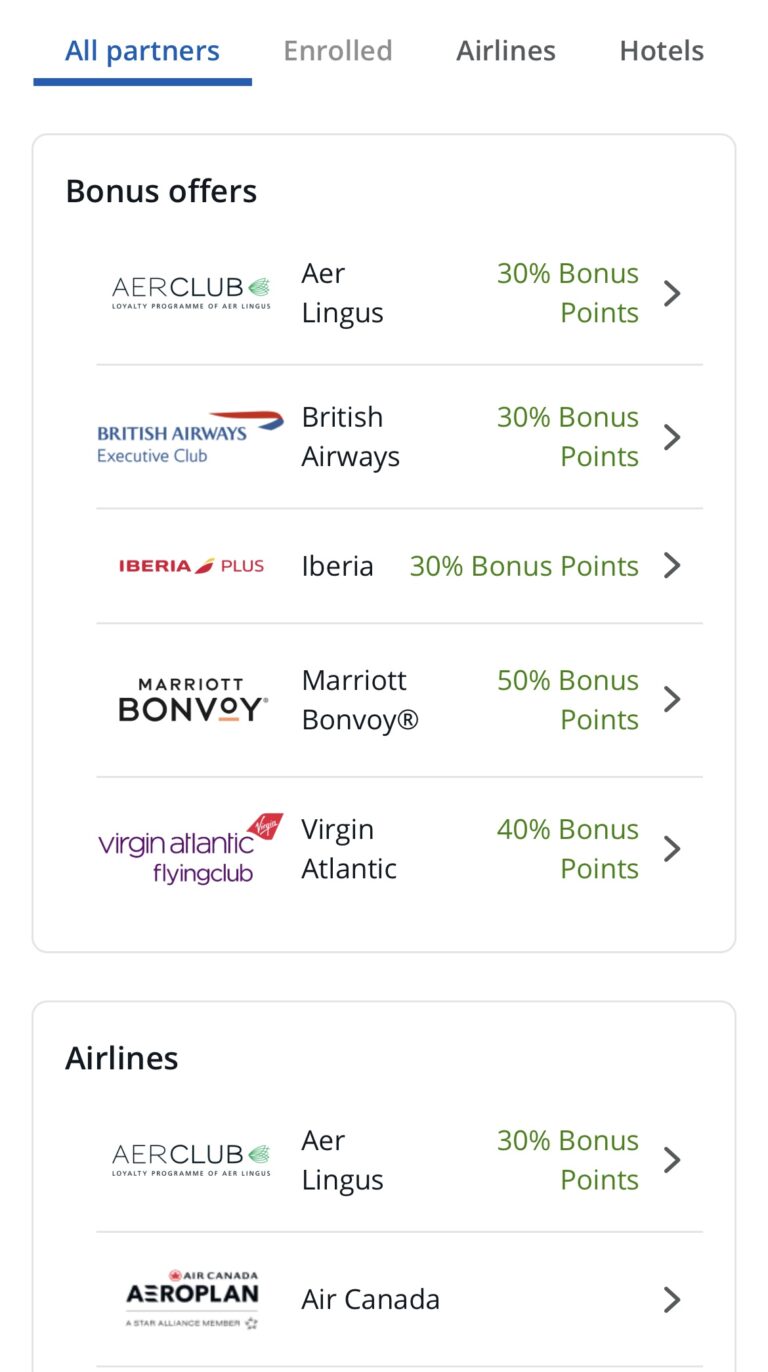
Task: Expand the Air Canada row arrow
Action: tap(672, 1298)
